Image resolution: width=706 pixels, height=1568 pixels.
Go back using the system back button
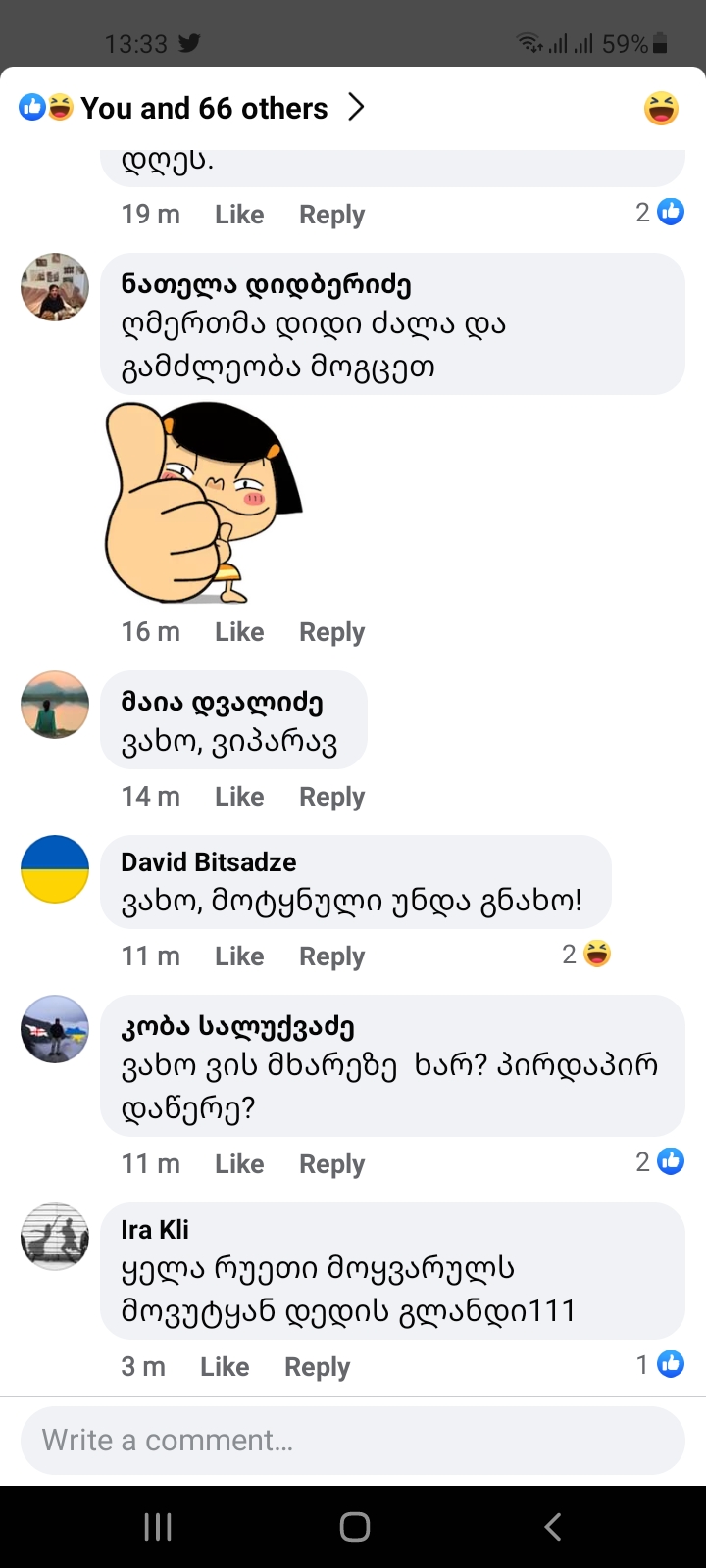[x=553, y=1526]
